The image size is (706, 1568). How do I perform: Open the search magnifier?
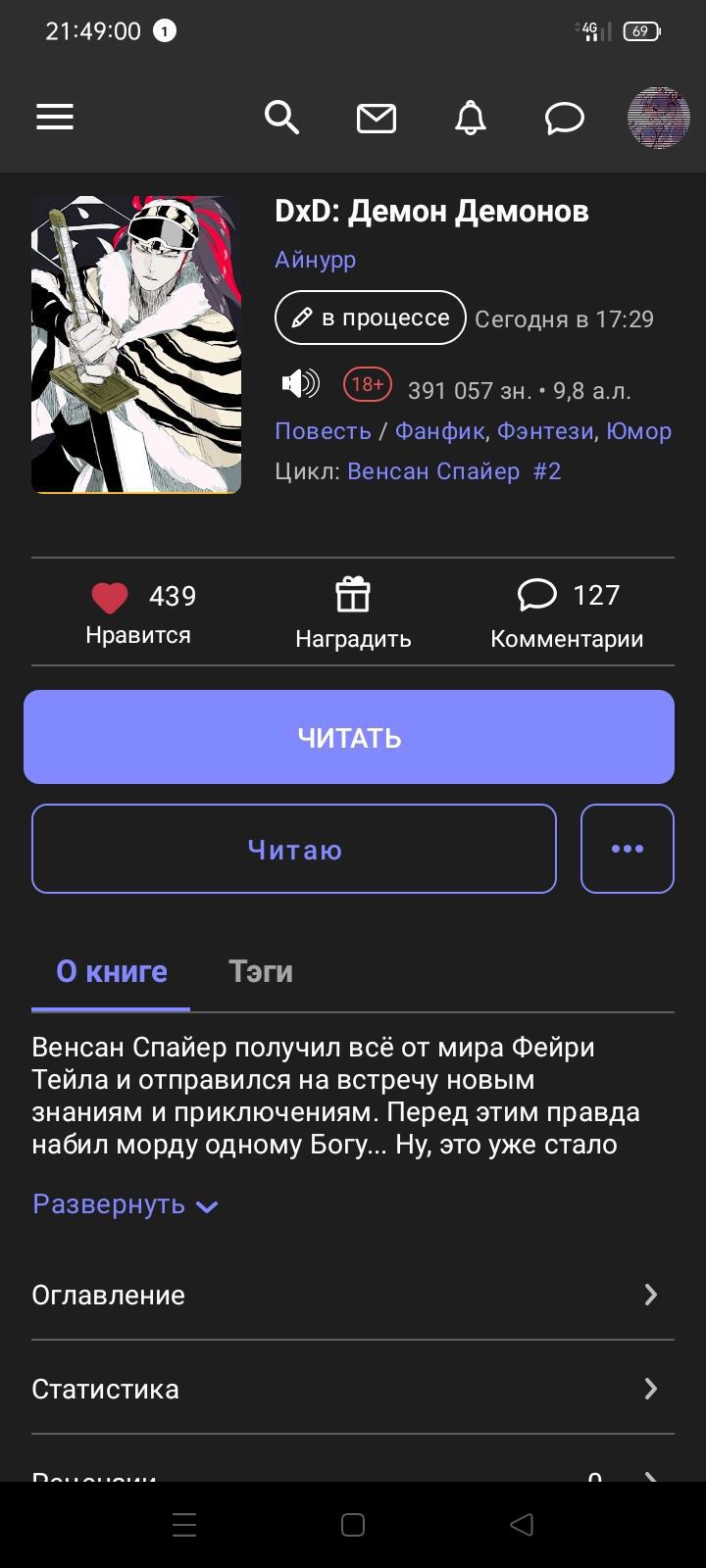point(281,118)
